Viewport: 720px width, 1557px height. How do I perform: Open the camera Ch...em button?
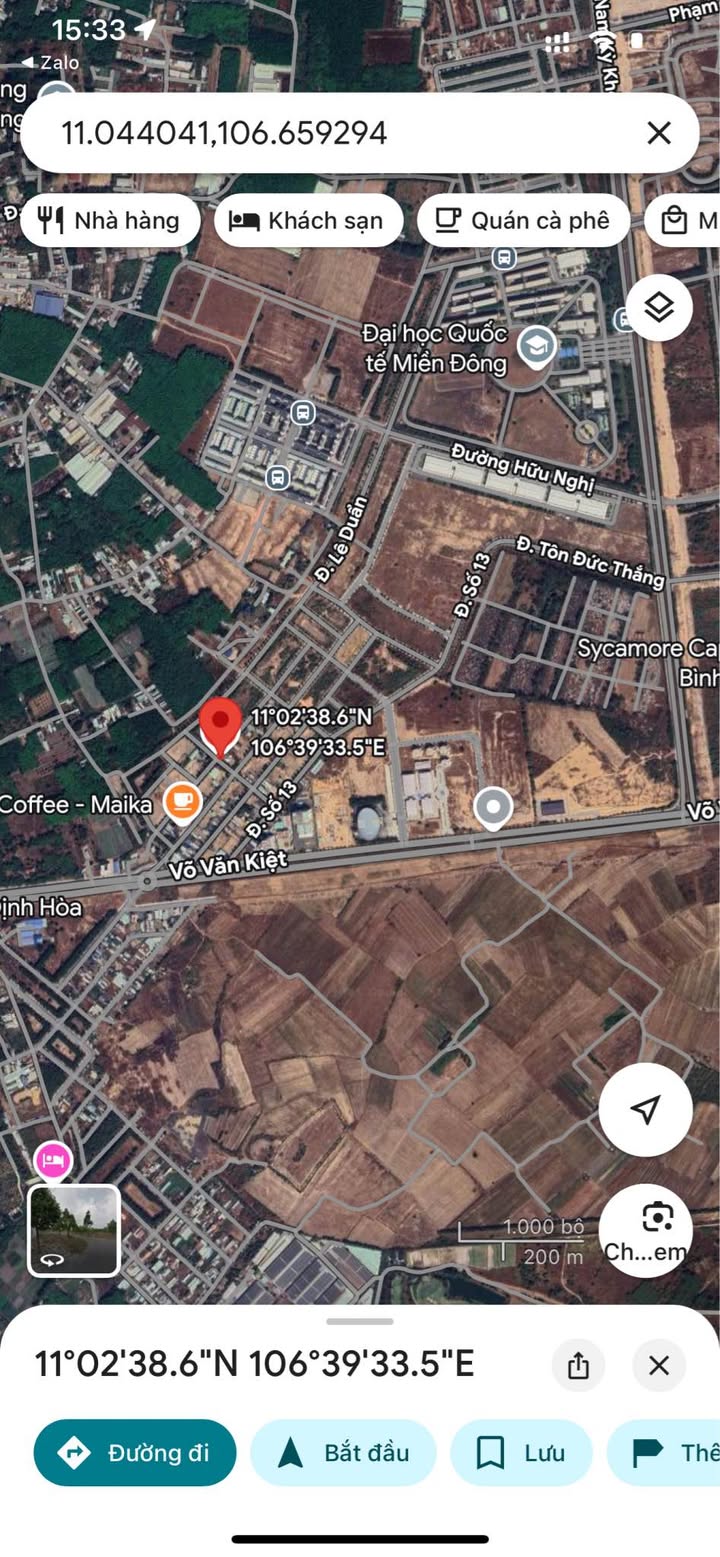pyautogui.click(x=646, y=1230)
